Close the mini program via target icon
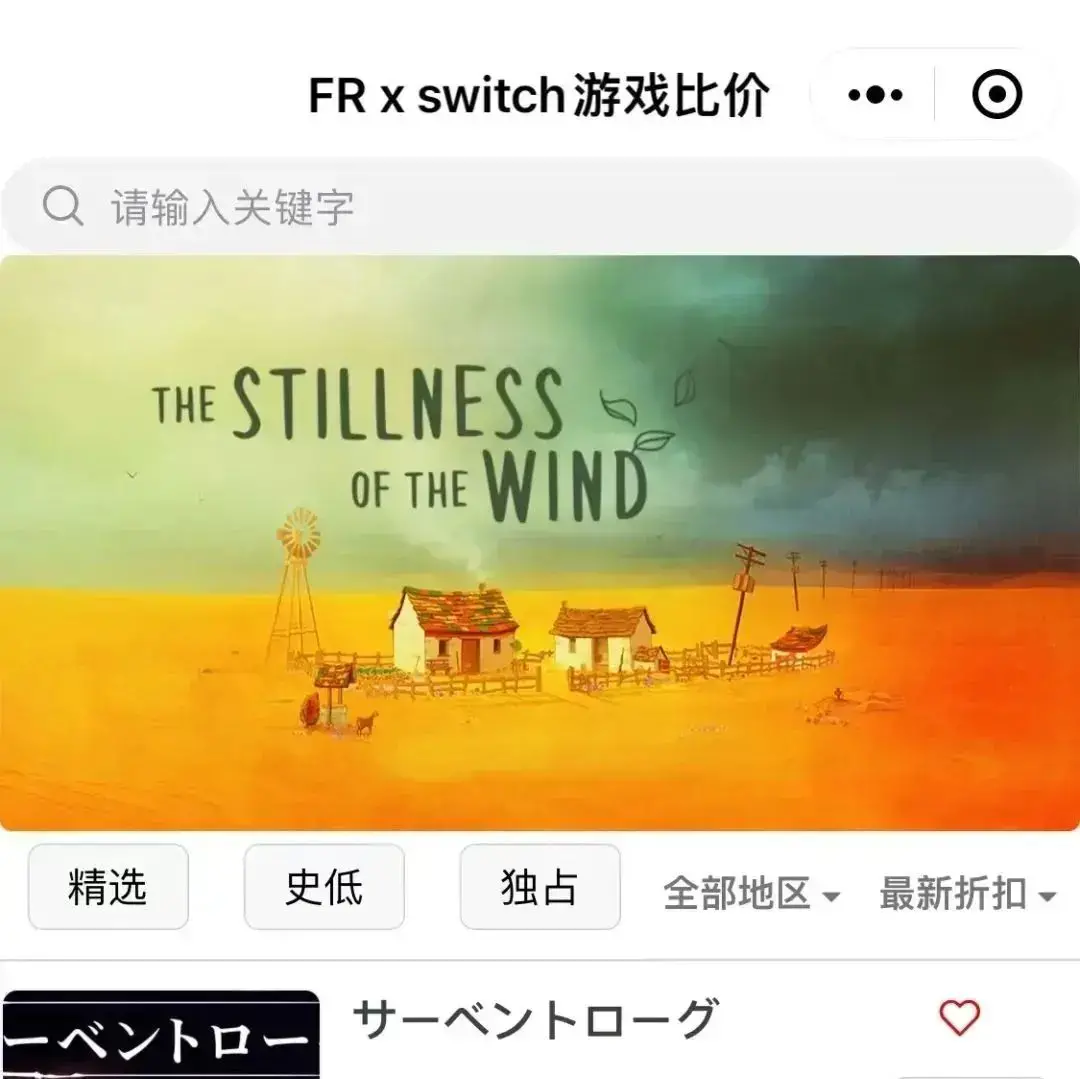1080x1079 pixels. pos(997,95)
